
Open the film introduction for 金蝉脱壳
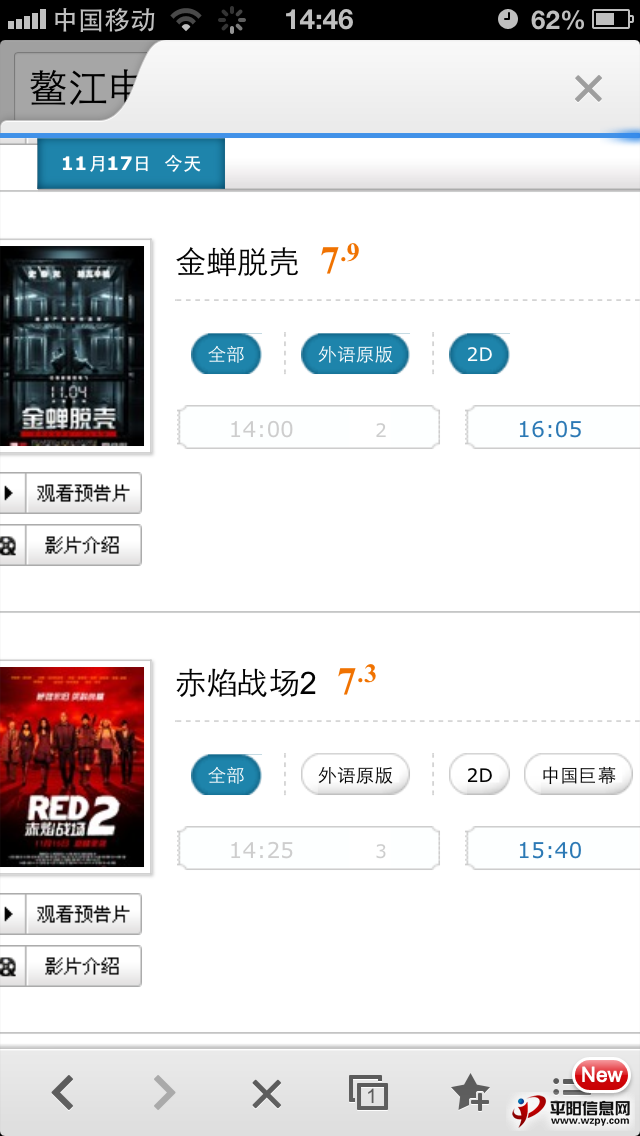(x=70, y=545)
